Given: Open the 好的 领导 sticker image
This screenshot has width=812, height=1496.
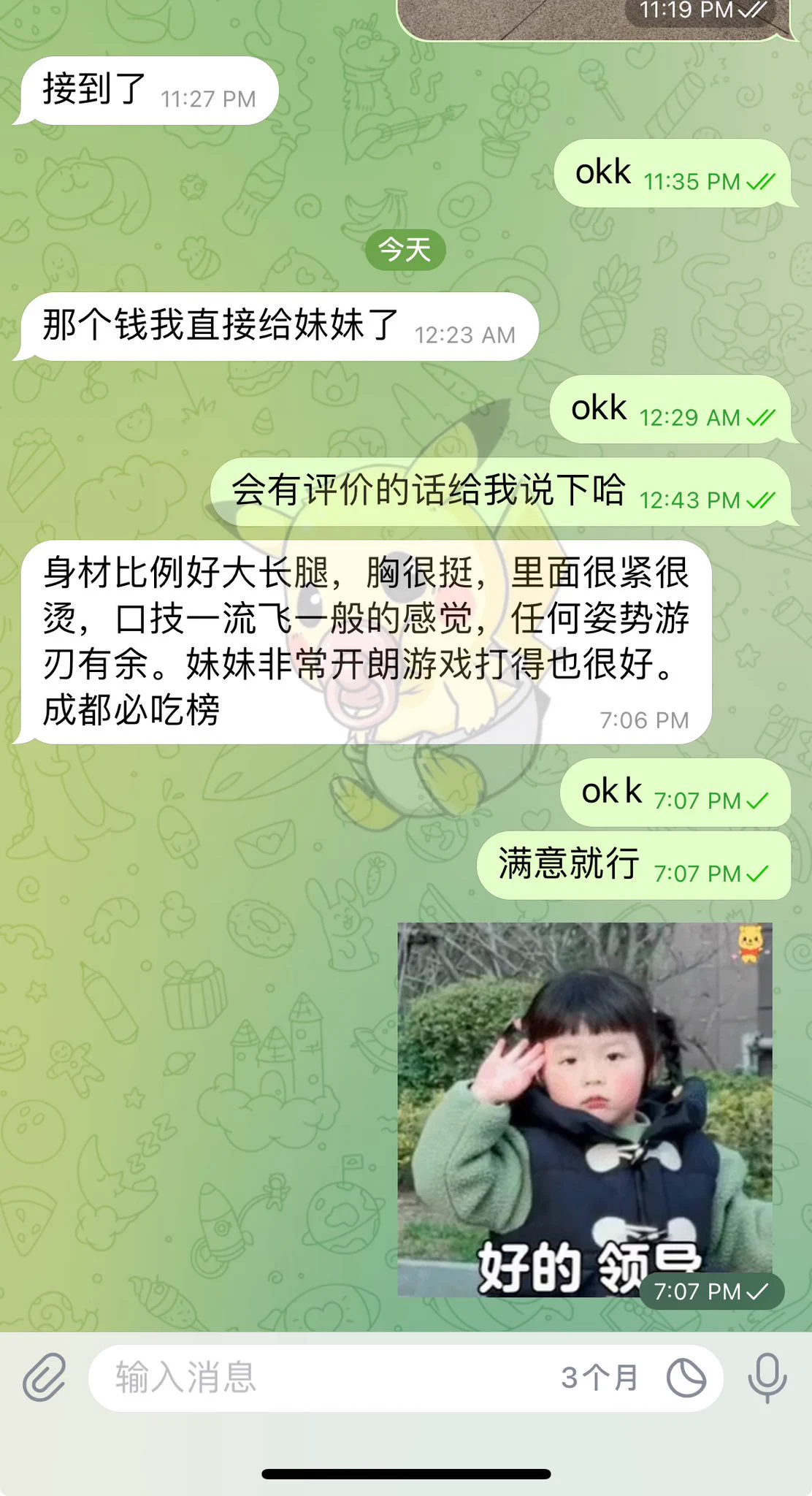Looking at the screenshot, I should point(584,1109).
